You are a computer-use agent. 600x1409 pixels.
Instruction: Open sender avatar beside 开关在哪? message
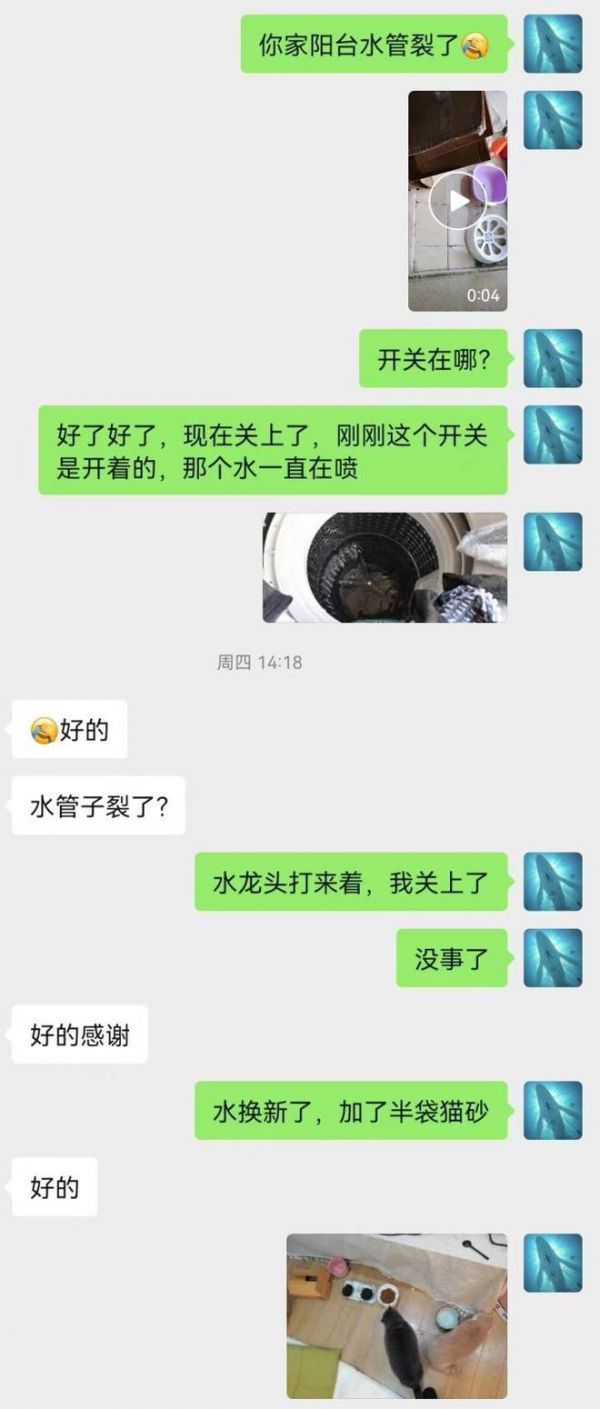[x=552, y=358]
